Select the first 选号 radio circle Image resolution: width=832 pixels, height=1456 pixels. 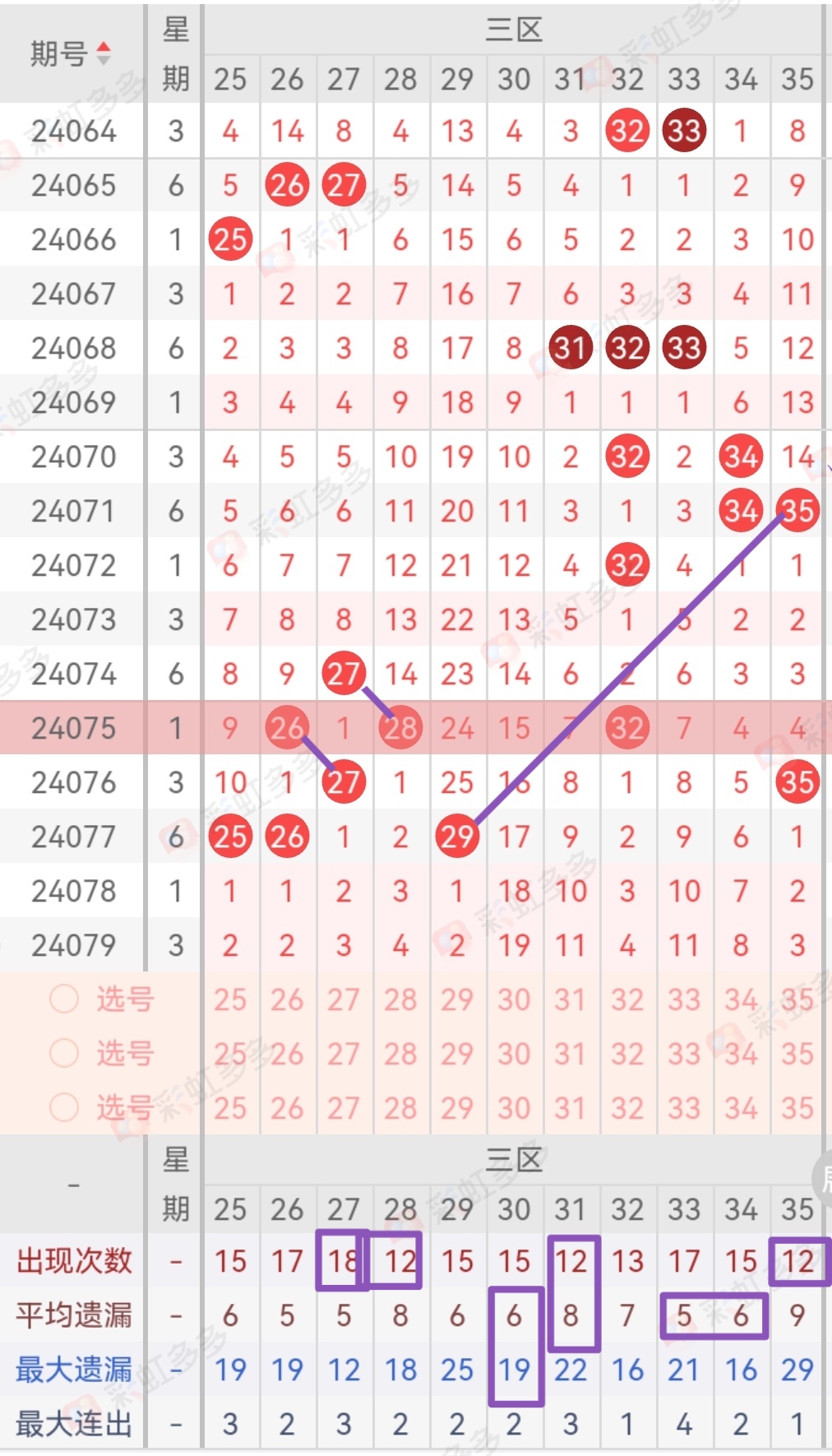(63, 999)
